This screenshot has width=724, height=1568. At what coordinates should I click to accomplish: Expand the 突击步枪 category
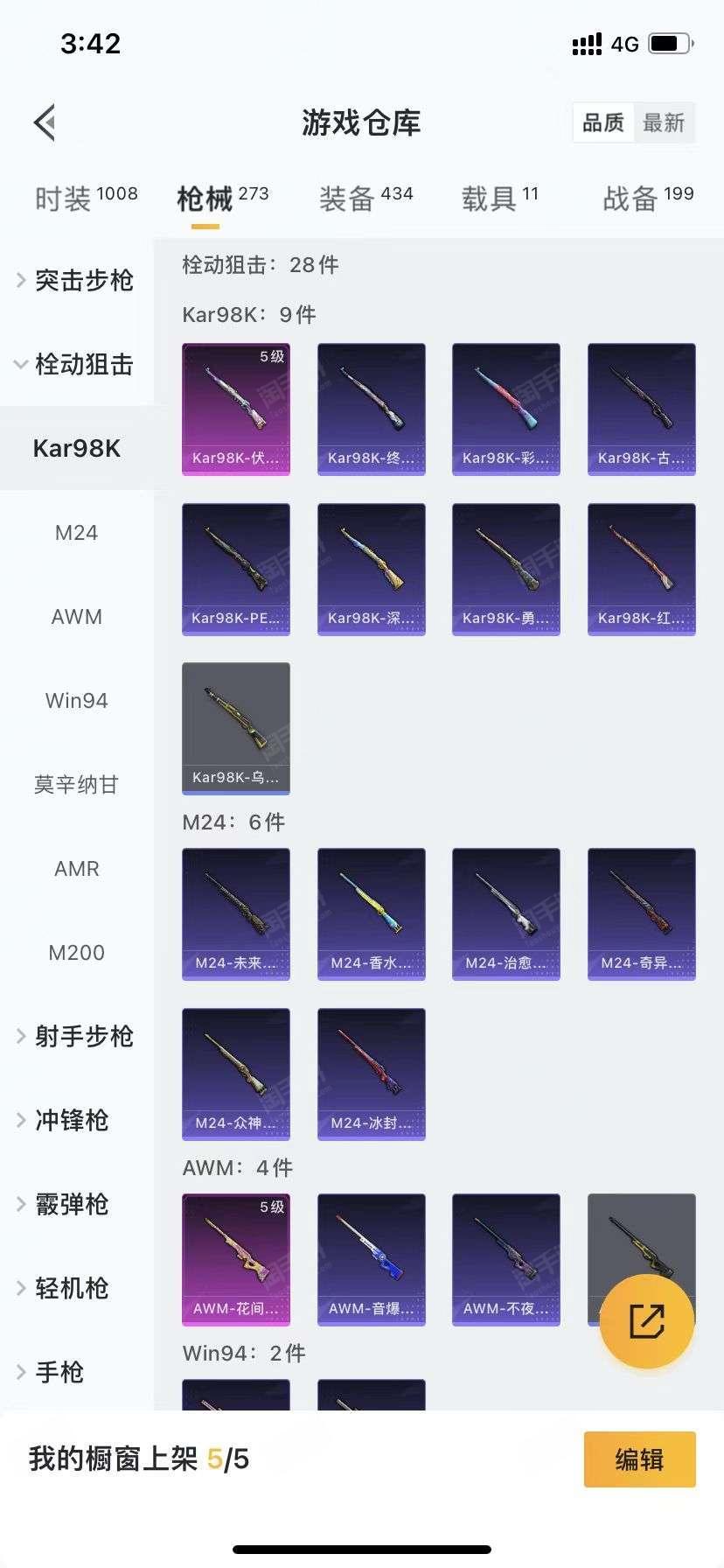coord(77,280)
